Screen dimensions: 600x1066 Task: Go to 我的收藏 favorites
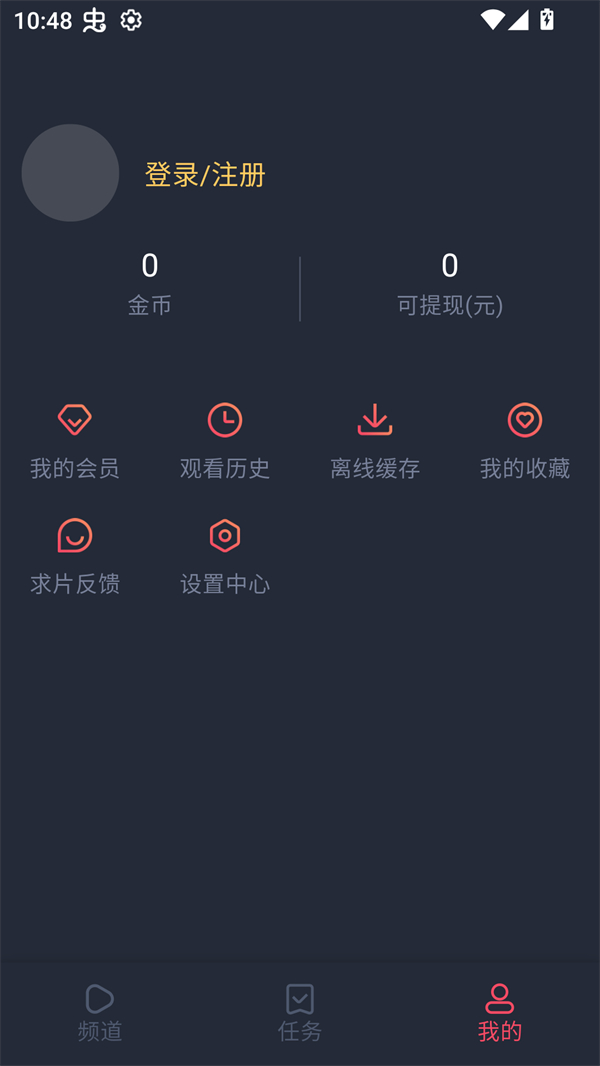[525, 441]
